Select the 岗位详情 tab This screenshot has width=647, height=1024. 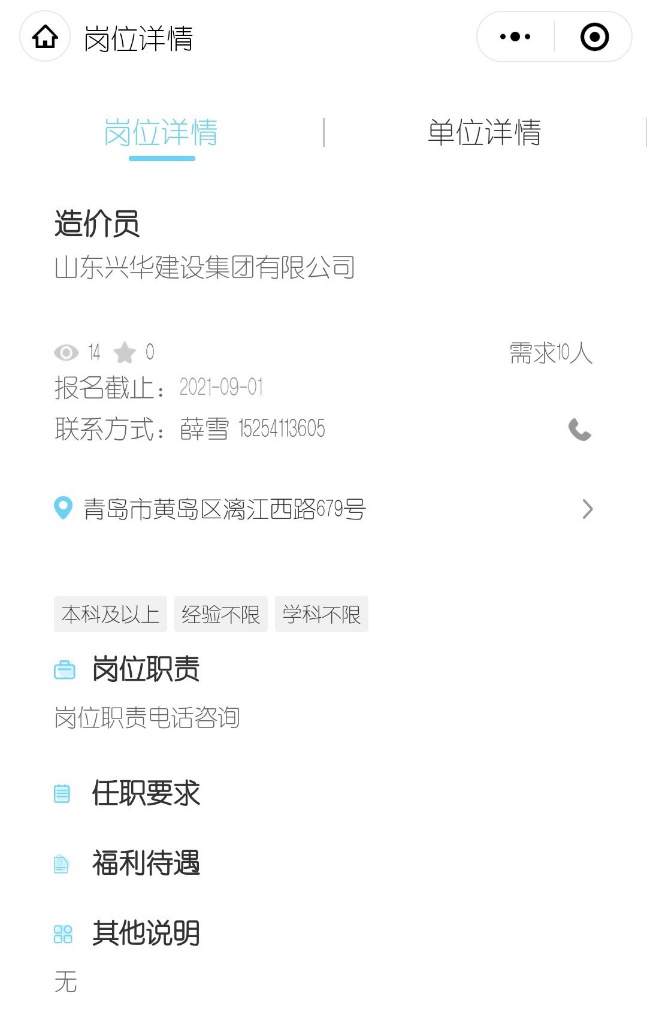click(x=161, y=133)
